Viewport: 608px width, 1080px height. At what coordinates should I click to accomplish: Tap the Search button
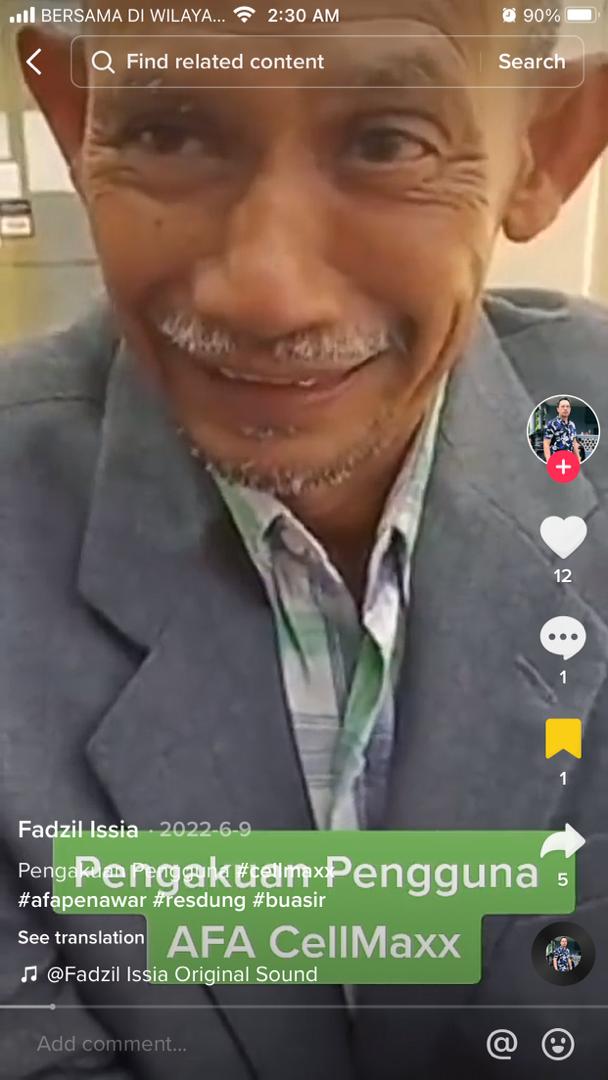pos(531,62)
